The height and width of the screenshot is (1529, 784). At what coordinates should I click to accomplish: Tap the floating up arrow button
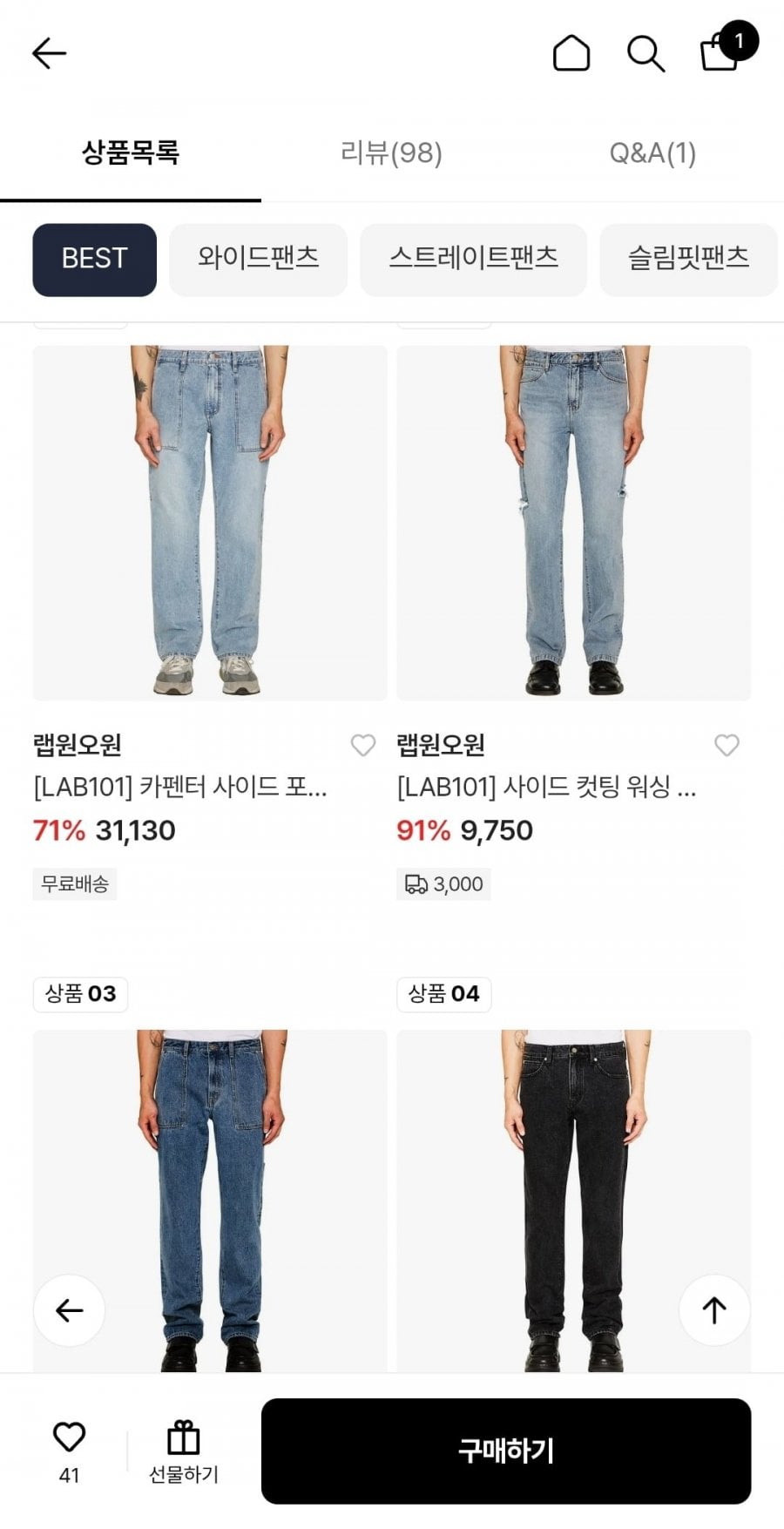pos(713,1309)
